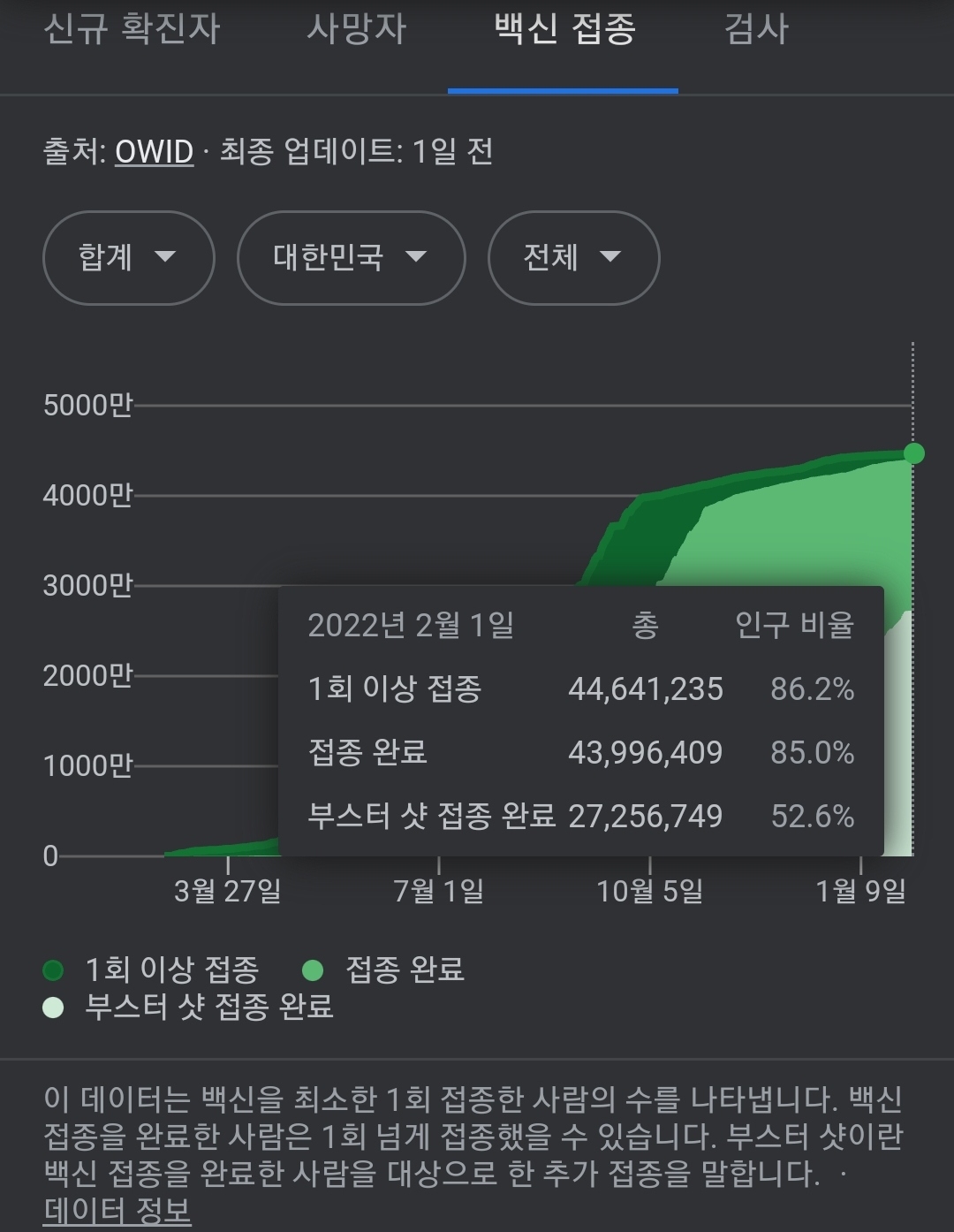Select the 백신 접종 tab
The image size is (954, 1232).
tap(564, 29)
